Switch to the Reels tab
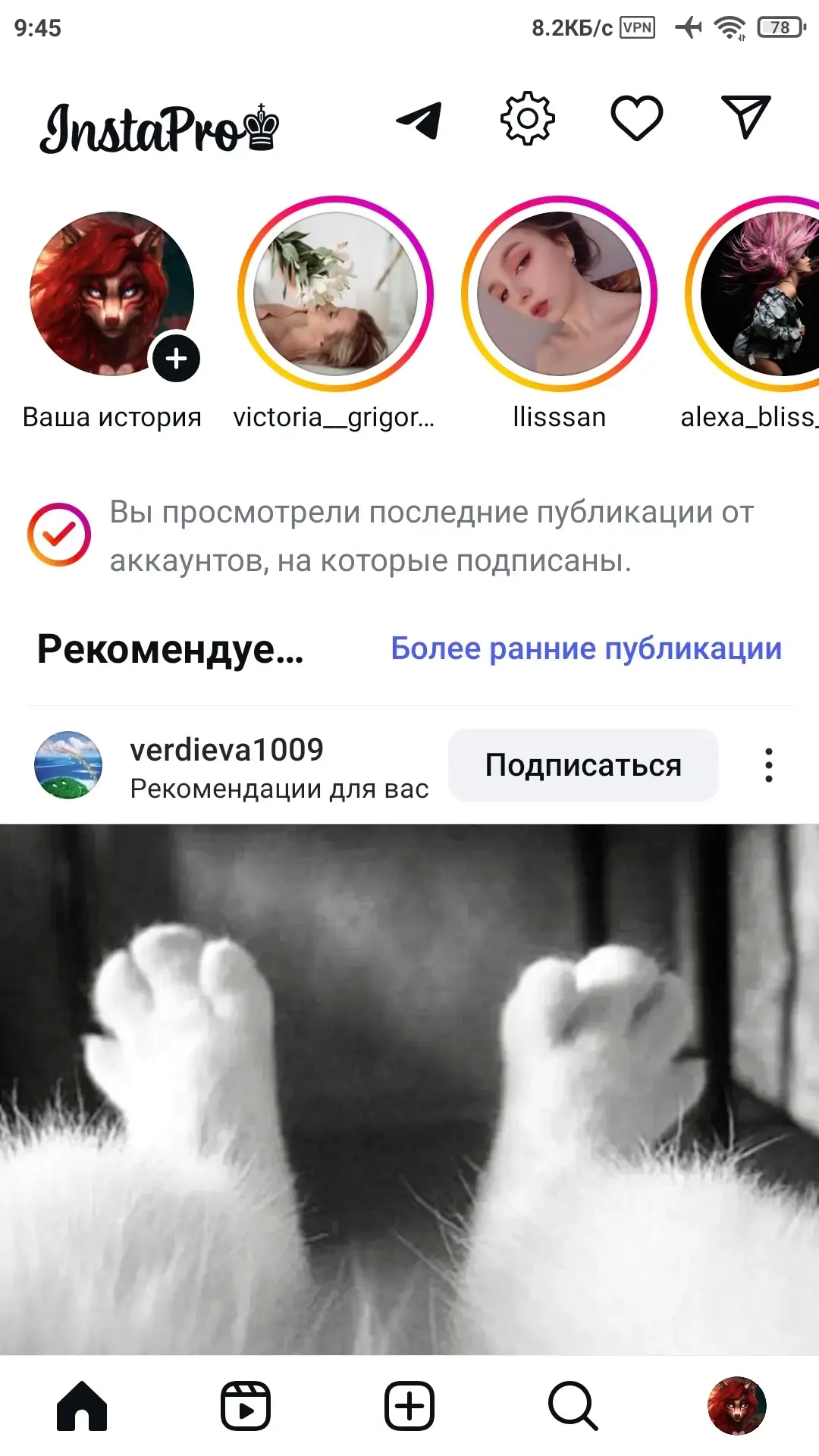 tap(246, 1406)
